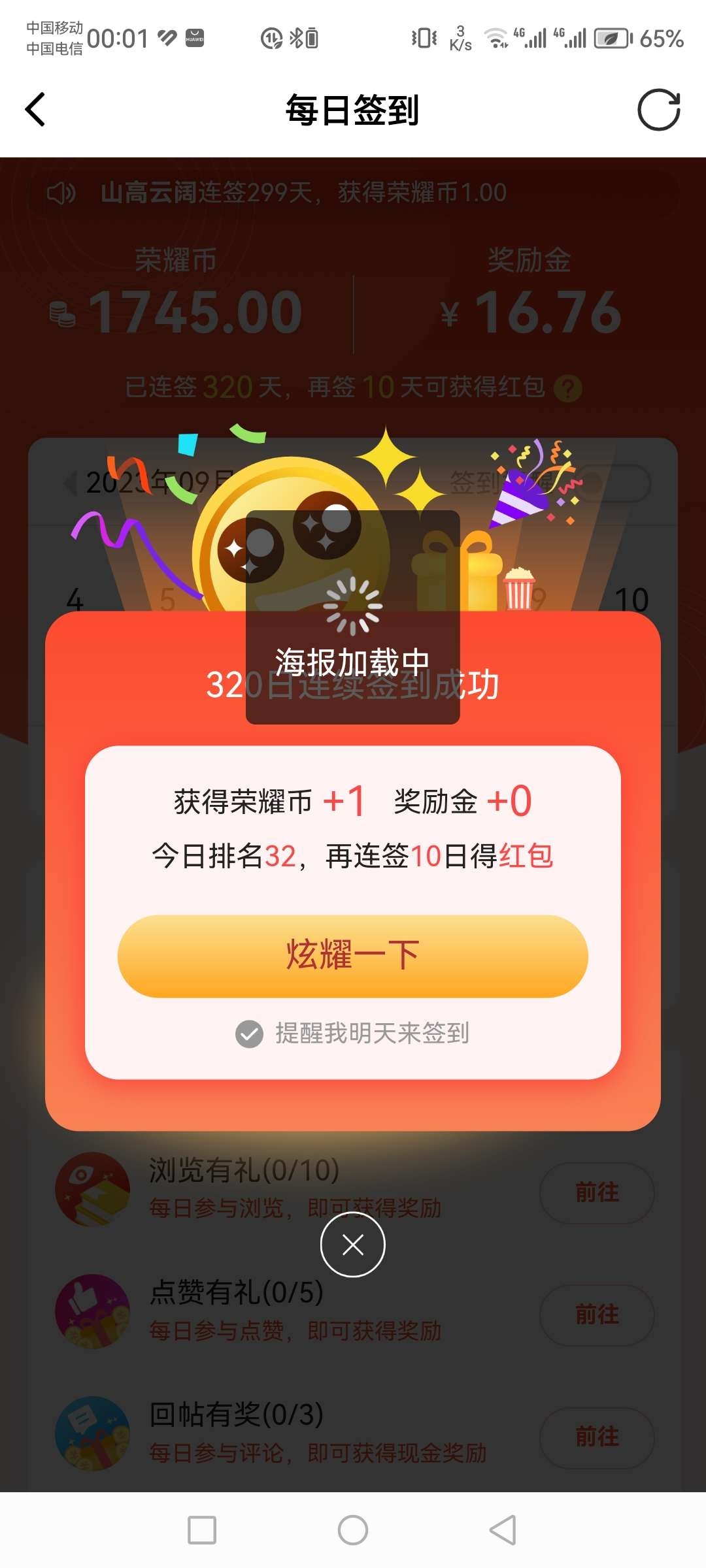Go to the system home screen
706x1568 pixels.
pyautogui.click(x=353, y=1530)
